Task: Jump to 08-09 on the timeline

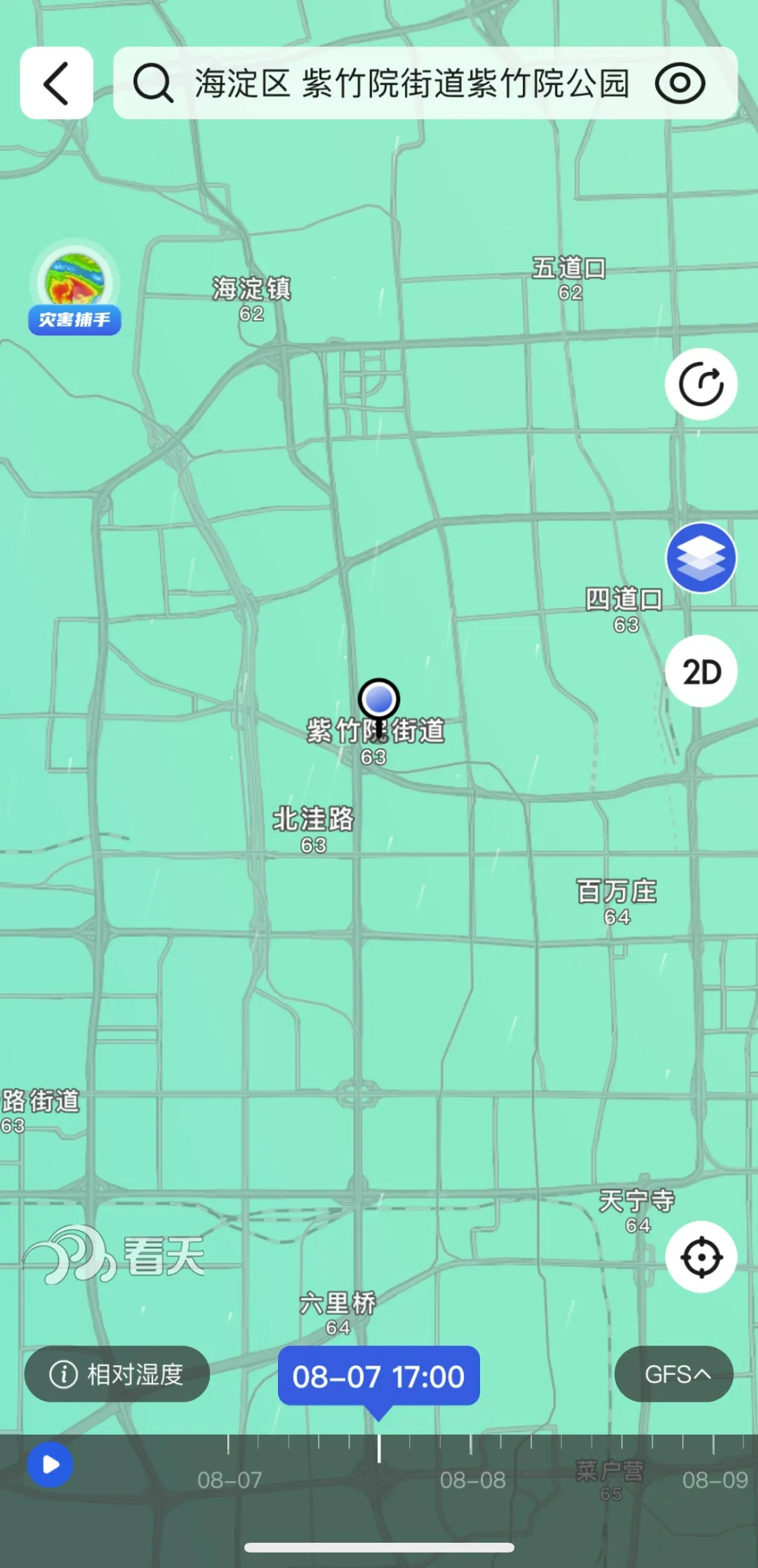Action: coord(714,1480)
